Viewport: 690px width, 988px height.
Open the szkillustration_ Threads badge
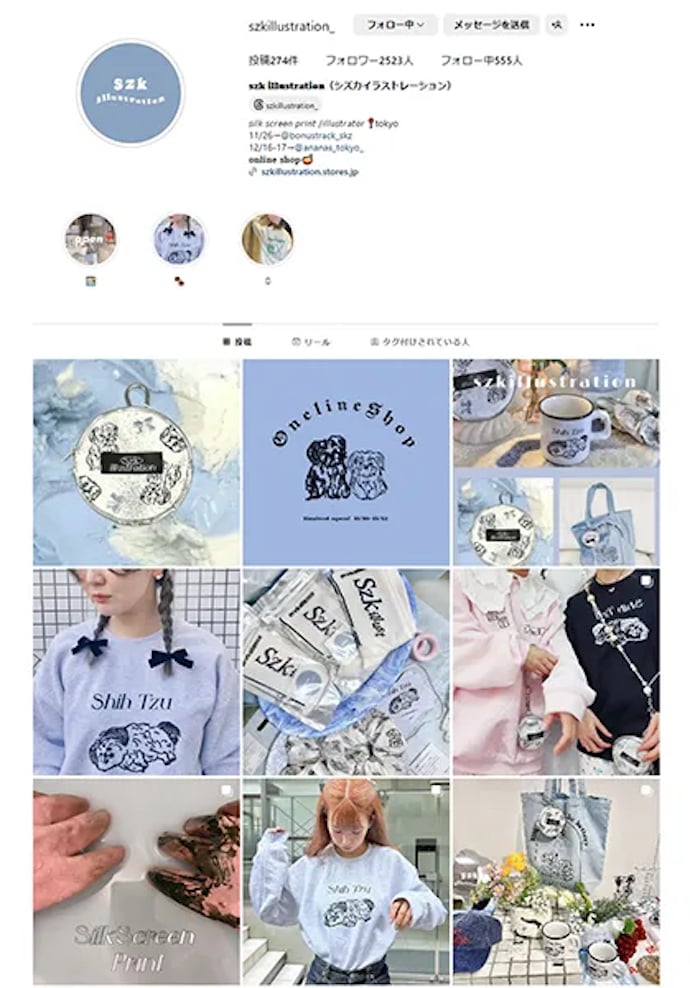tap(286, 105)
